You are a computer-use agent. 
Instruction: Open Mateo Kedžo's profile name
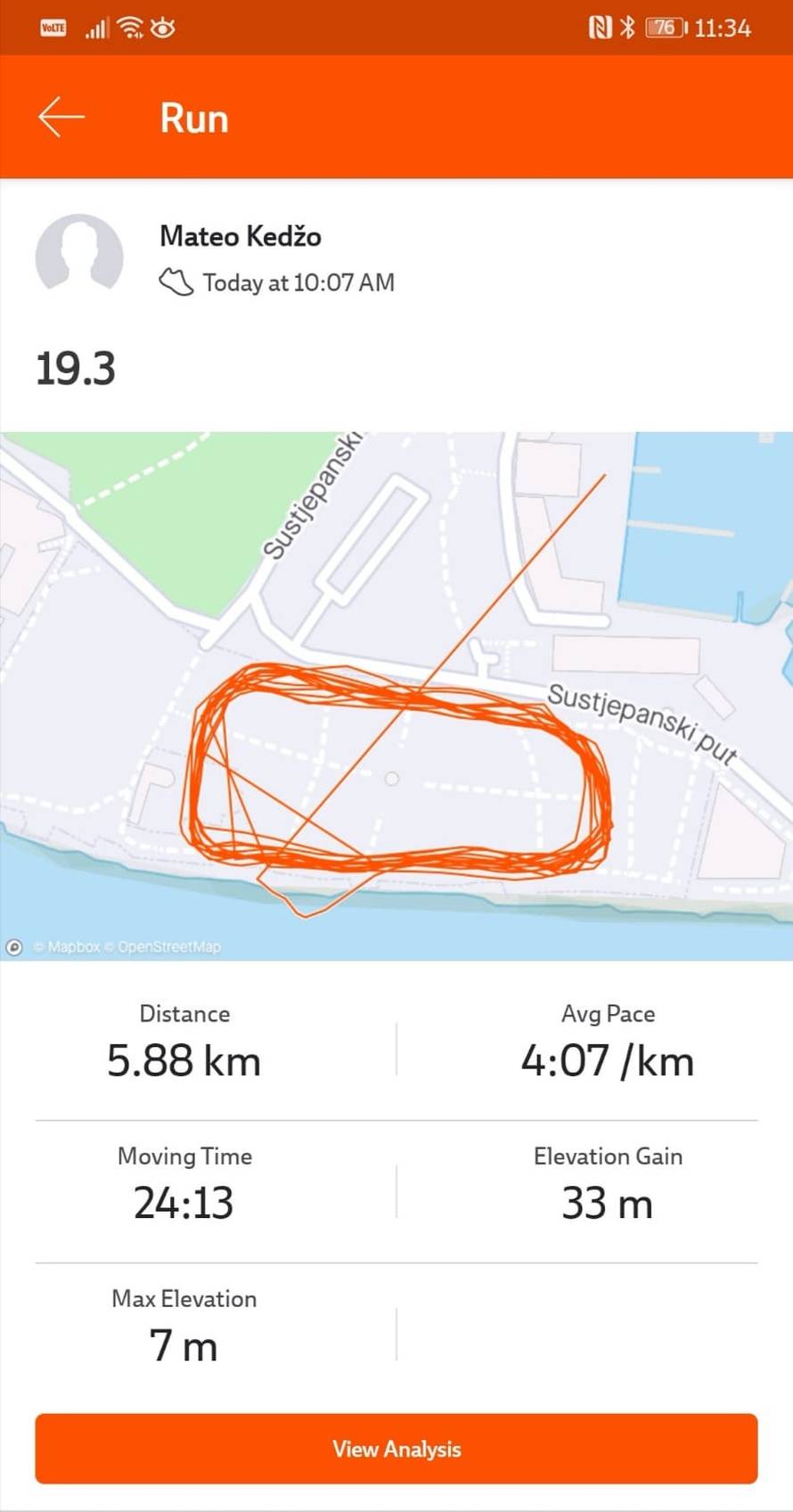[241, 236]
